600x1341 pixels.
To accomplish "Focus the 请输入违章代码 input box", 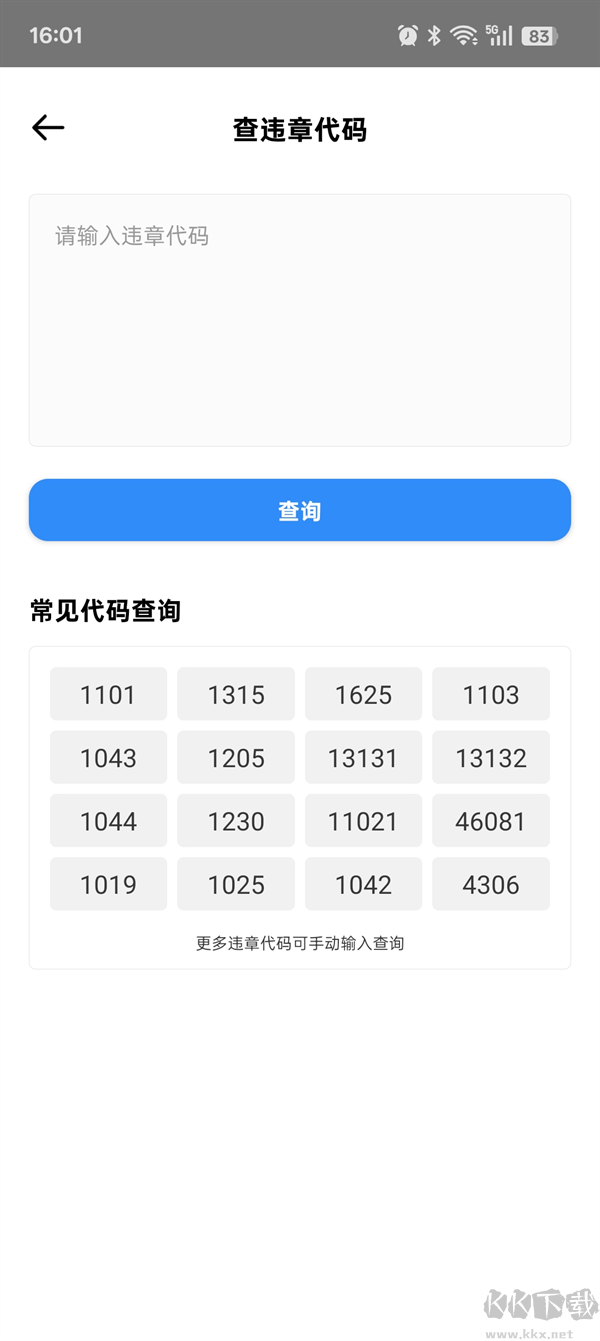I will coord(300,320).
